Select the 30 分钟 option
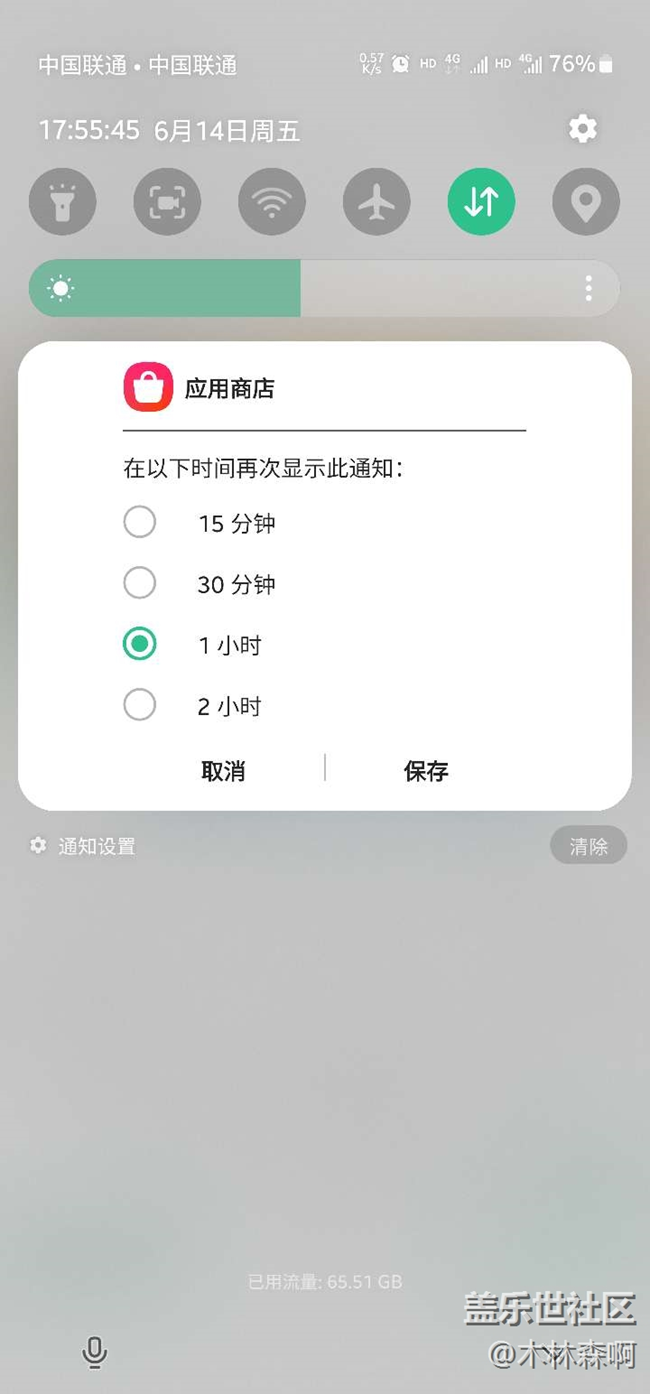Image resolution: width=650 pixels, height=1394 pixels. (x=200, y=584)
